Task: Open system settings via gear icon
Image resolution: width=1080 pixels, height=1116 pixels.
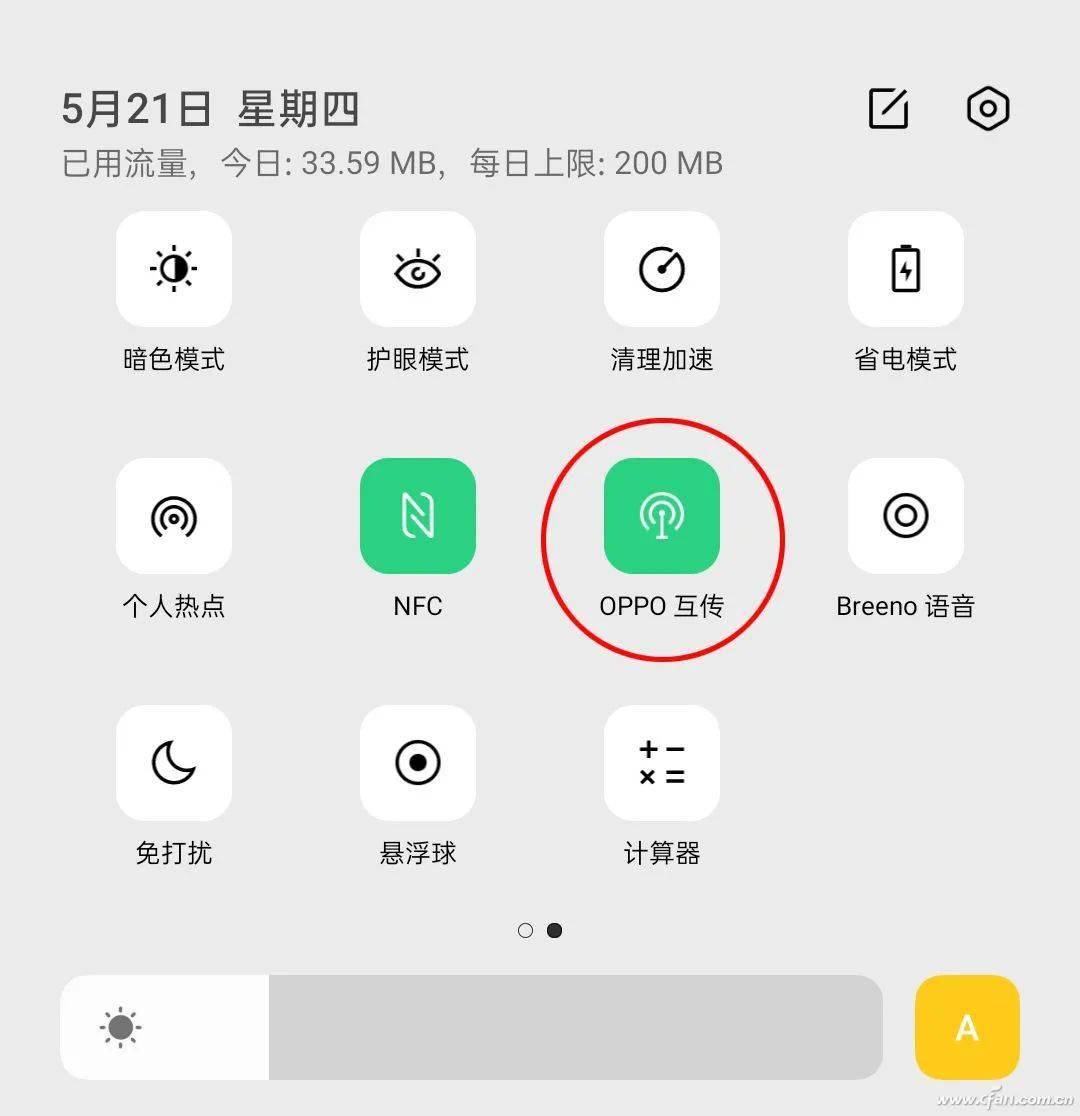Action: (988, 109)
